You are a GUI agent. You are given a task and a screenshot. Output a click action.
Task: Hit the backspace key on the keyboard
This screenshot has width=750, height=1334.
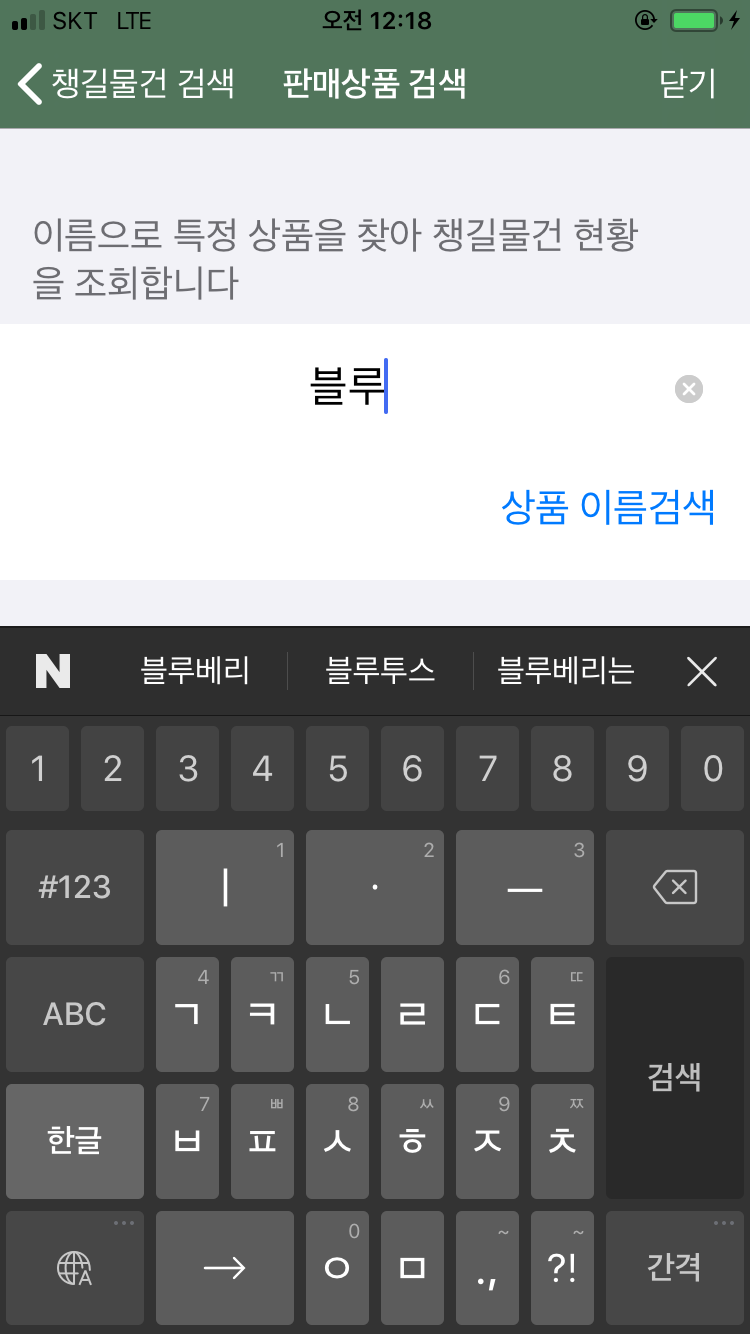point(675,887)
